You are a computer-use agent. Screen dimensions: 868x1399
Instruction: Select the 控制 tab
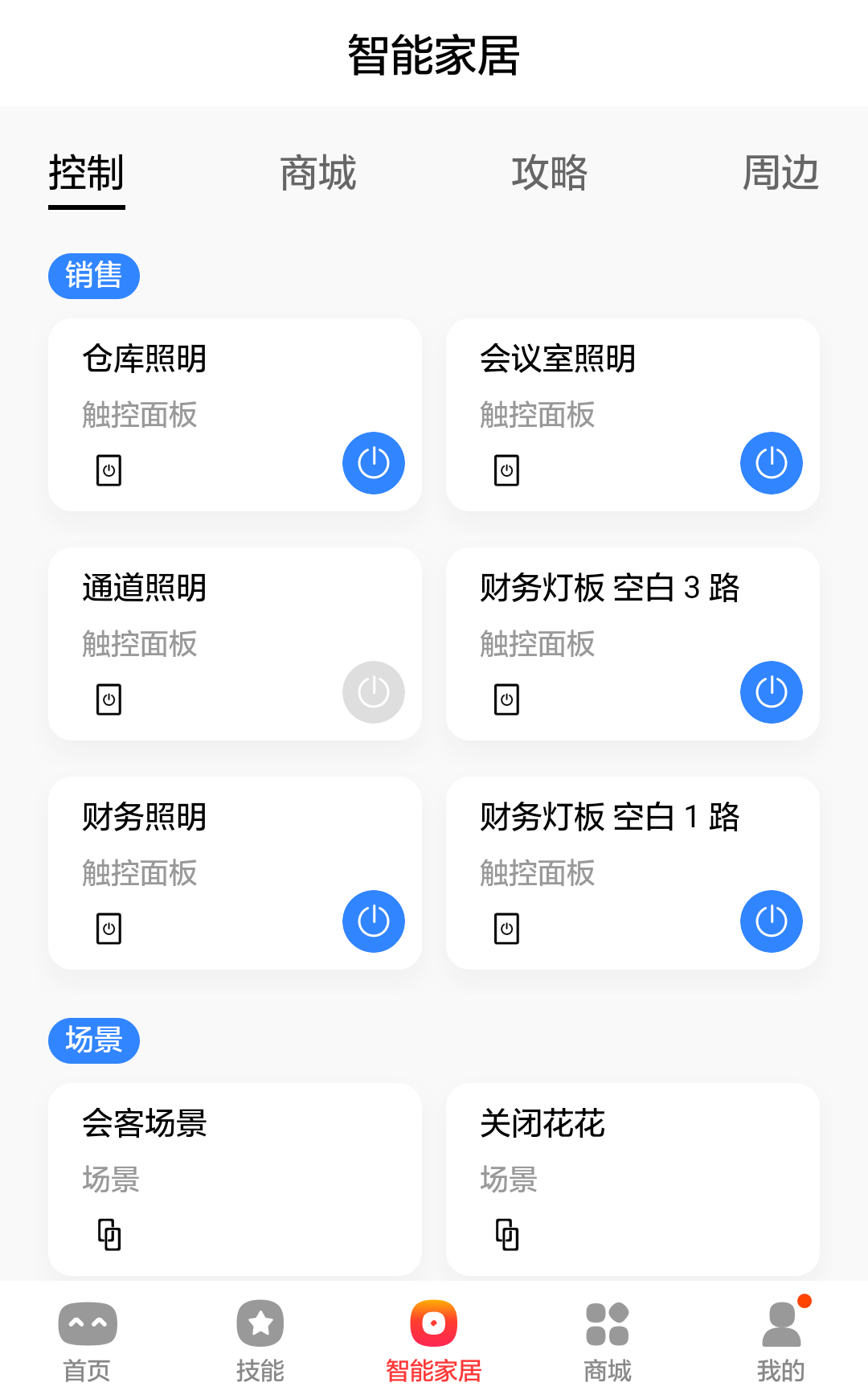87,173
